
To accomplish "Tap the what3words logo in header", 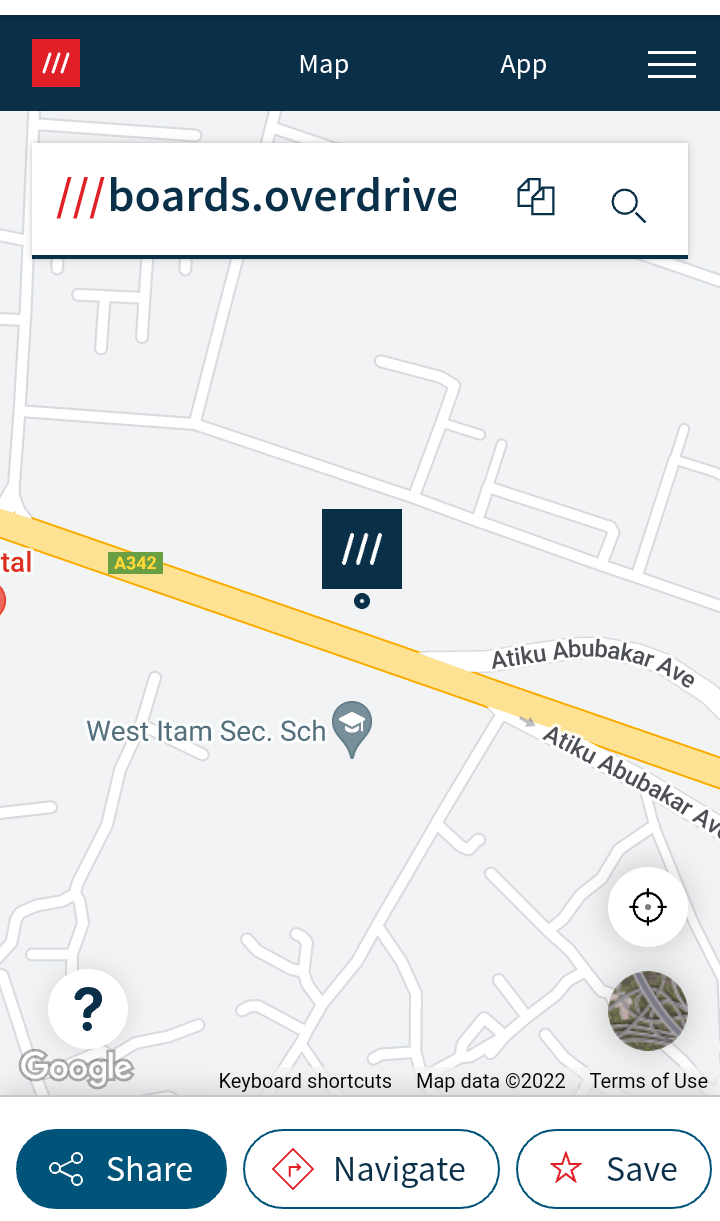I will [x=56, y=63].
